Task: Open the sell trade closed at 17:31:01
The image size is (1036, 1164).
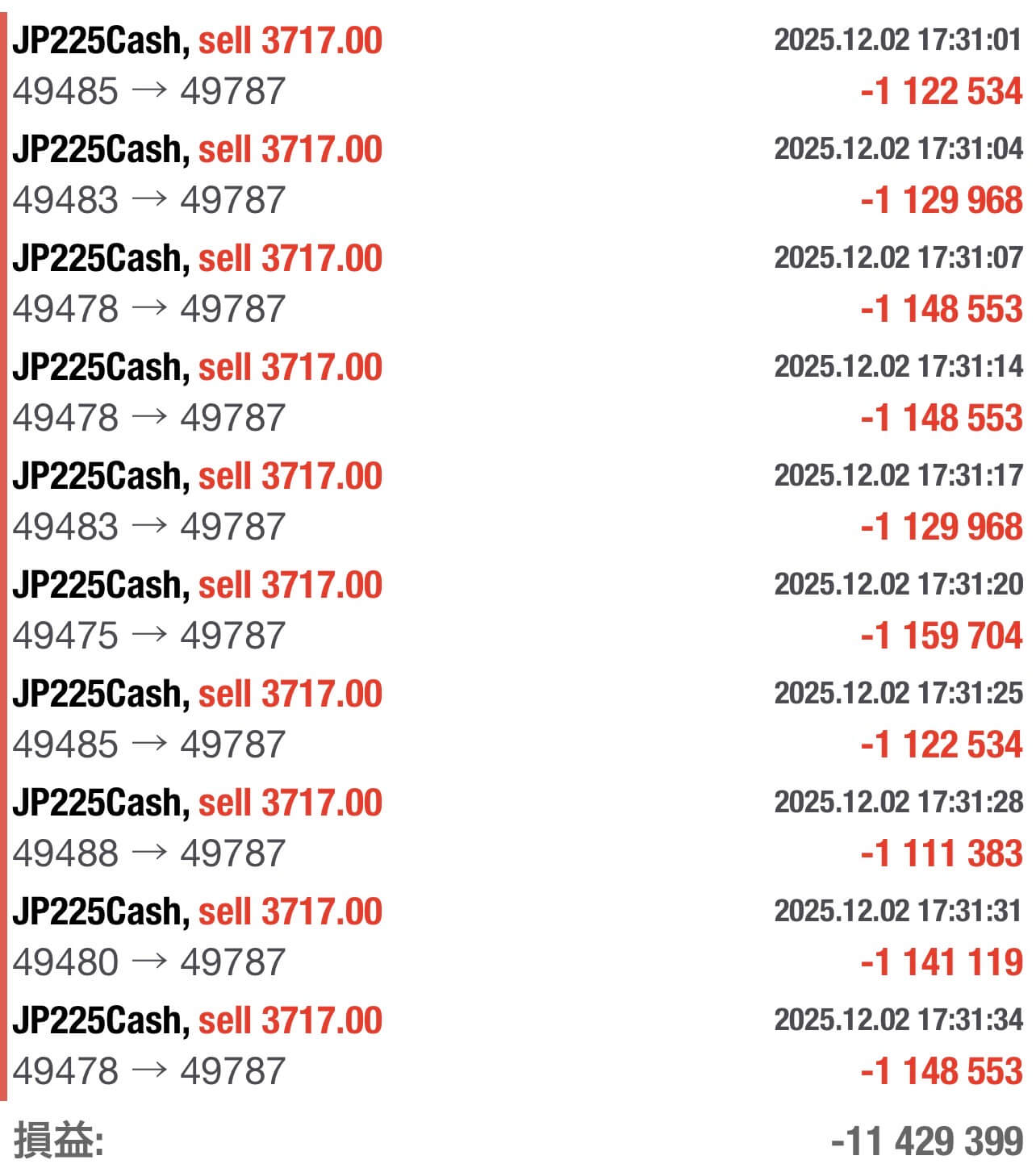Action: tap(516, 65)
